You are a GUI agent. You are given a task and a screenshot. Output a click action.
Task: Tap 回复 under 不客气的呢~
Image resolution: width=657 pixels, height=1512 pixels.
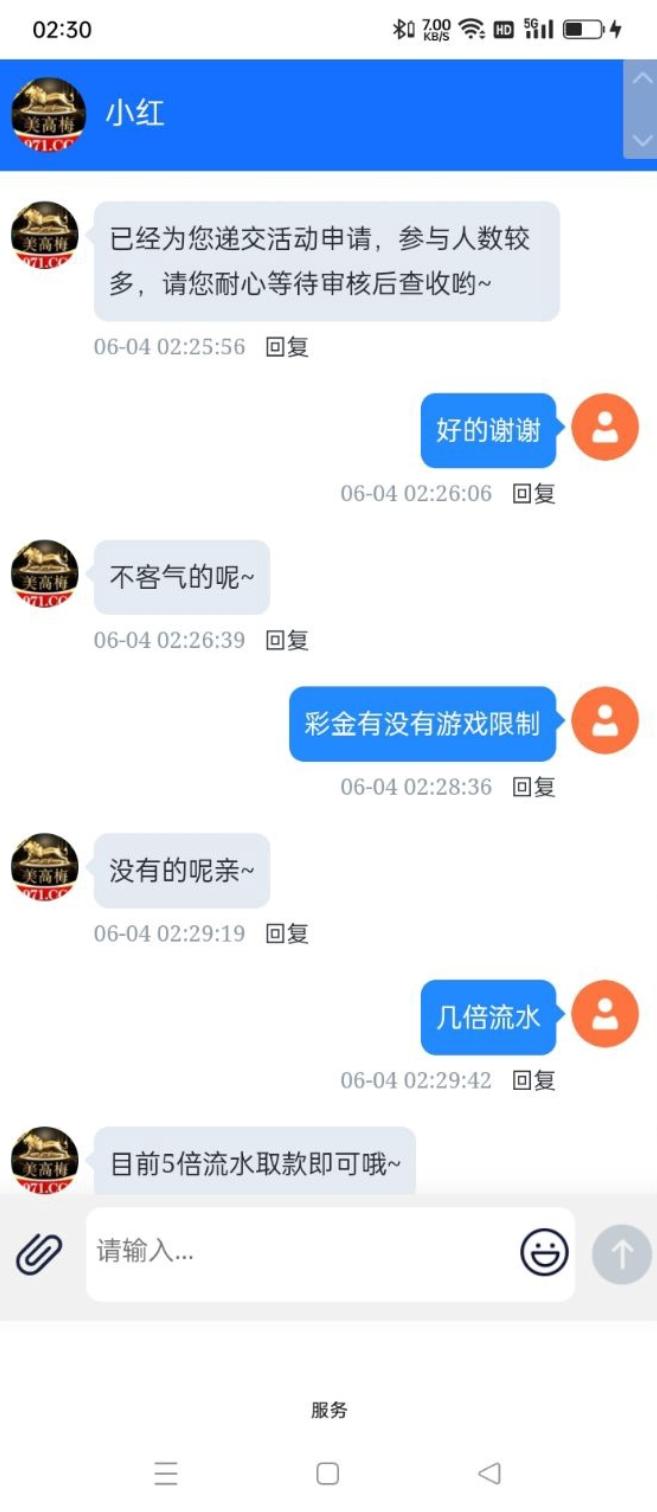pyautogui.click(x=287, y=640)
